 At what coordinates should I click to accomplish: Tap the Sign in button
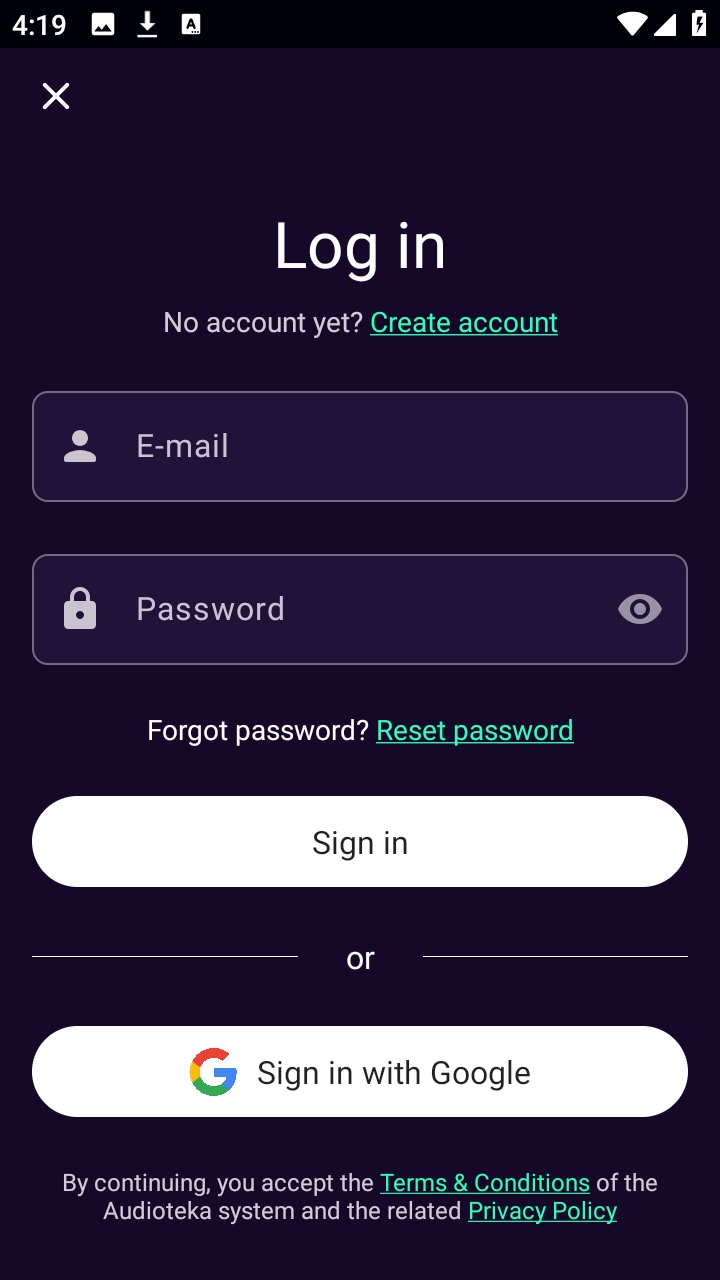360,842
